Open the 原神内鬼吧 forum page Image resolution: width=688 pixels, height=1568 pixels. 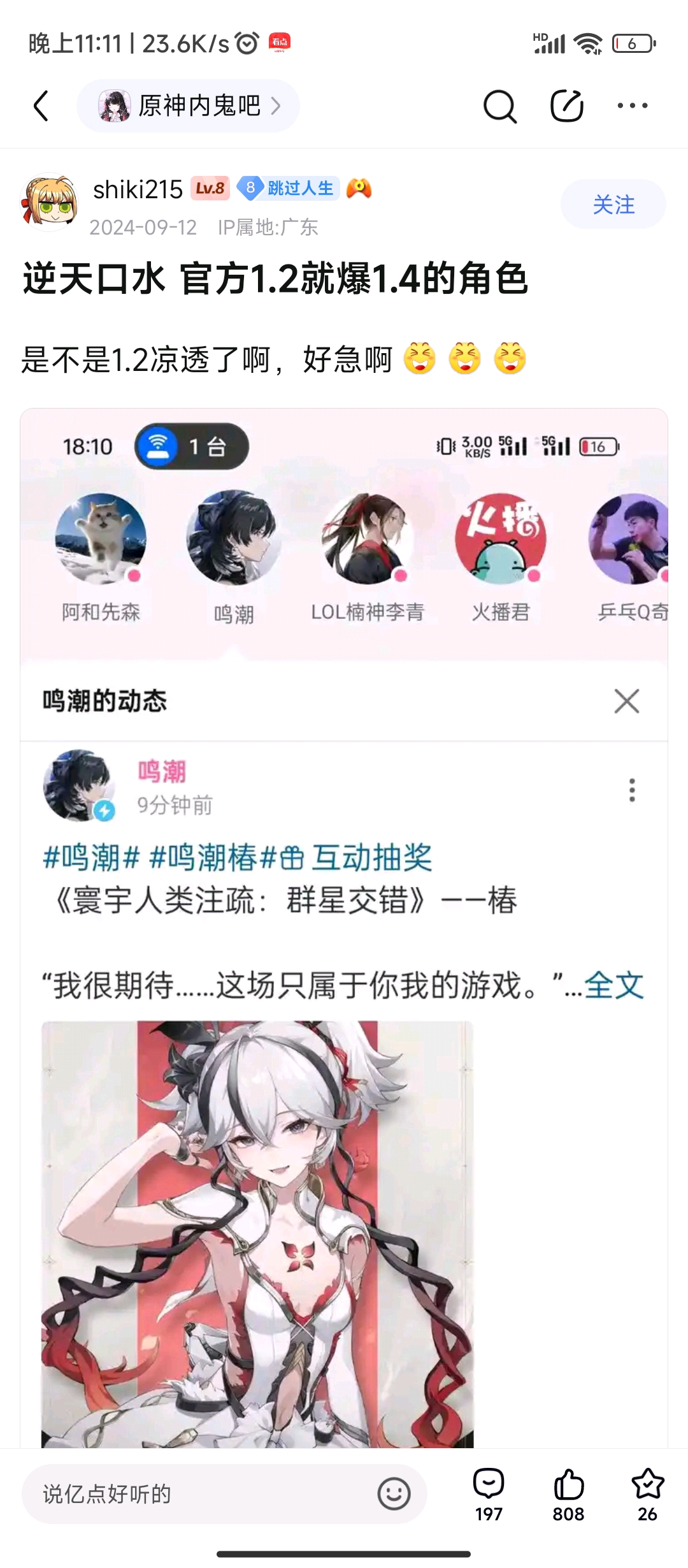(x=189, y=106)
